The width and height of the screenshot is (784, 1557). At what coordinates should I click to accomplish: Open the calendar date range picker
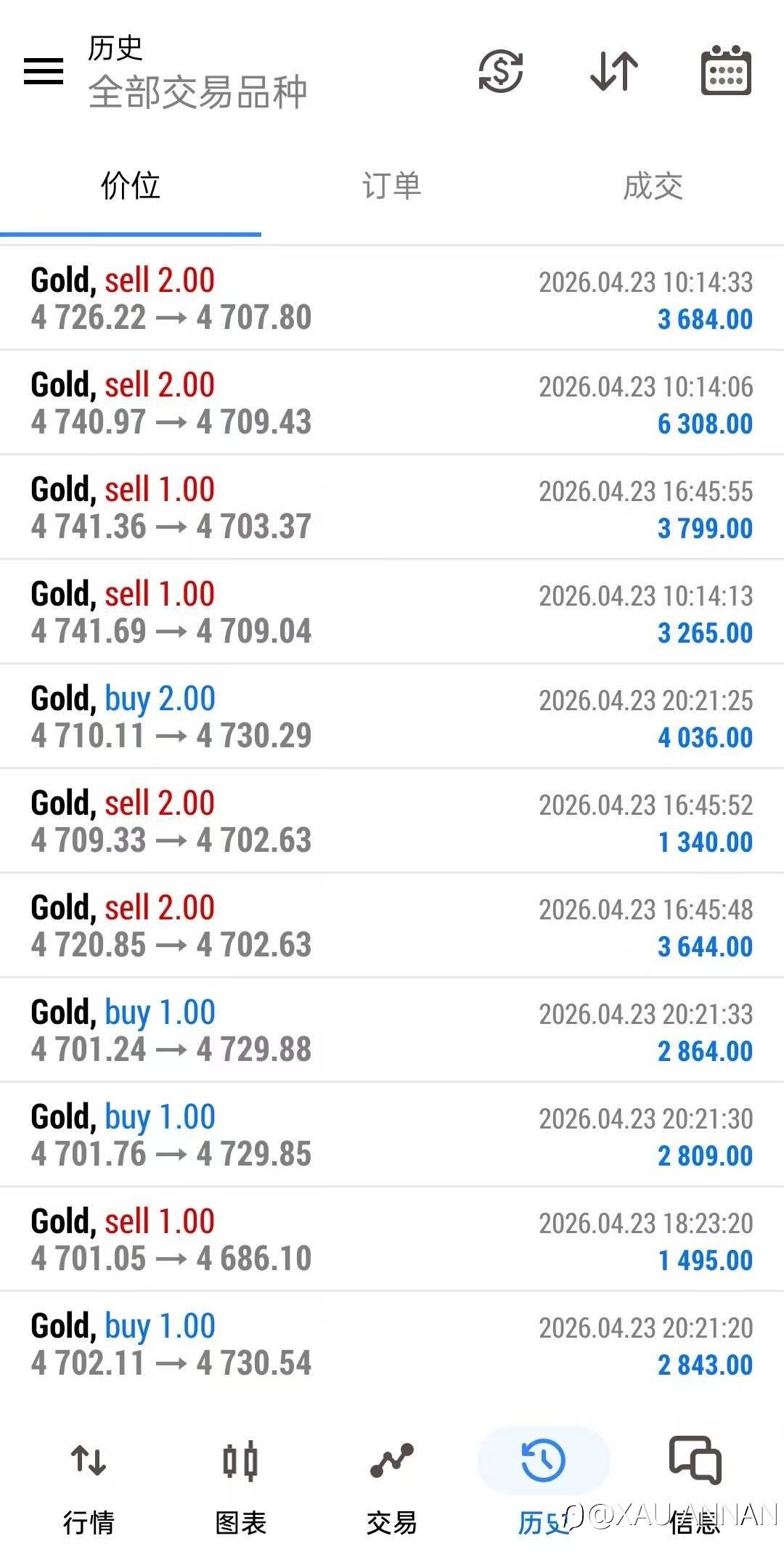[x=726, y=70]
